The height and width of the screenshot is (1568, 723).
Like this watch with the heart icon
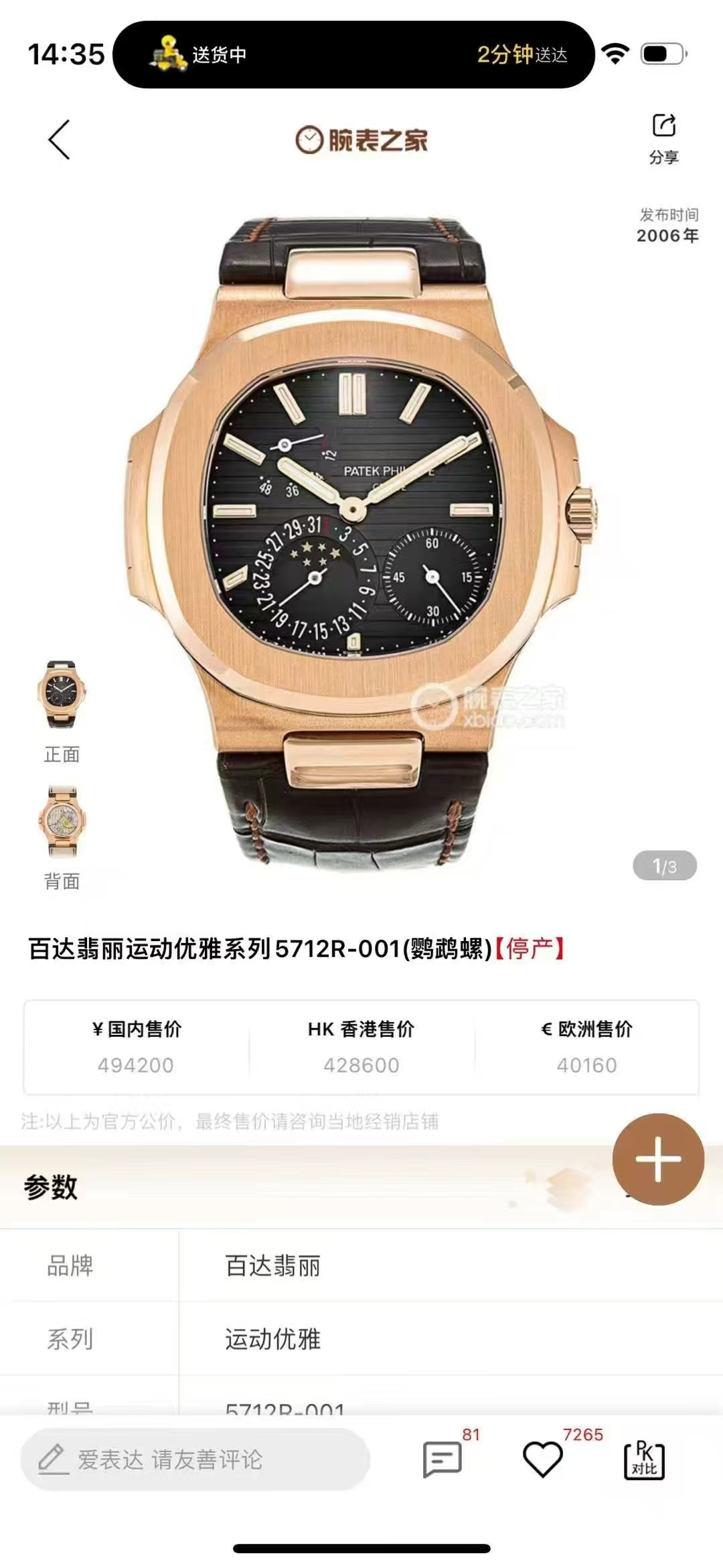542,1459
